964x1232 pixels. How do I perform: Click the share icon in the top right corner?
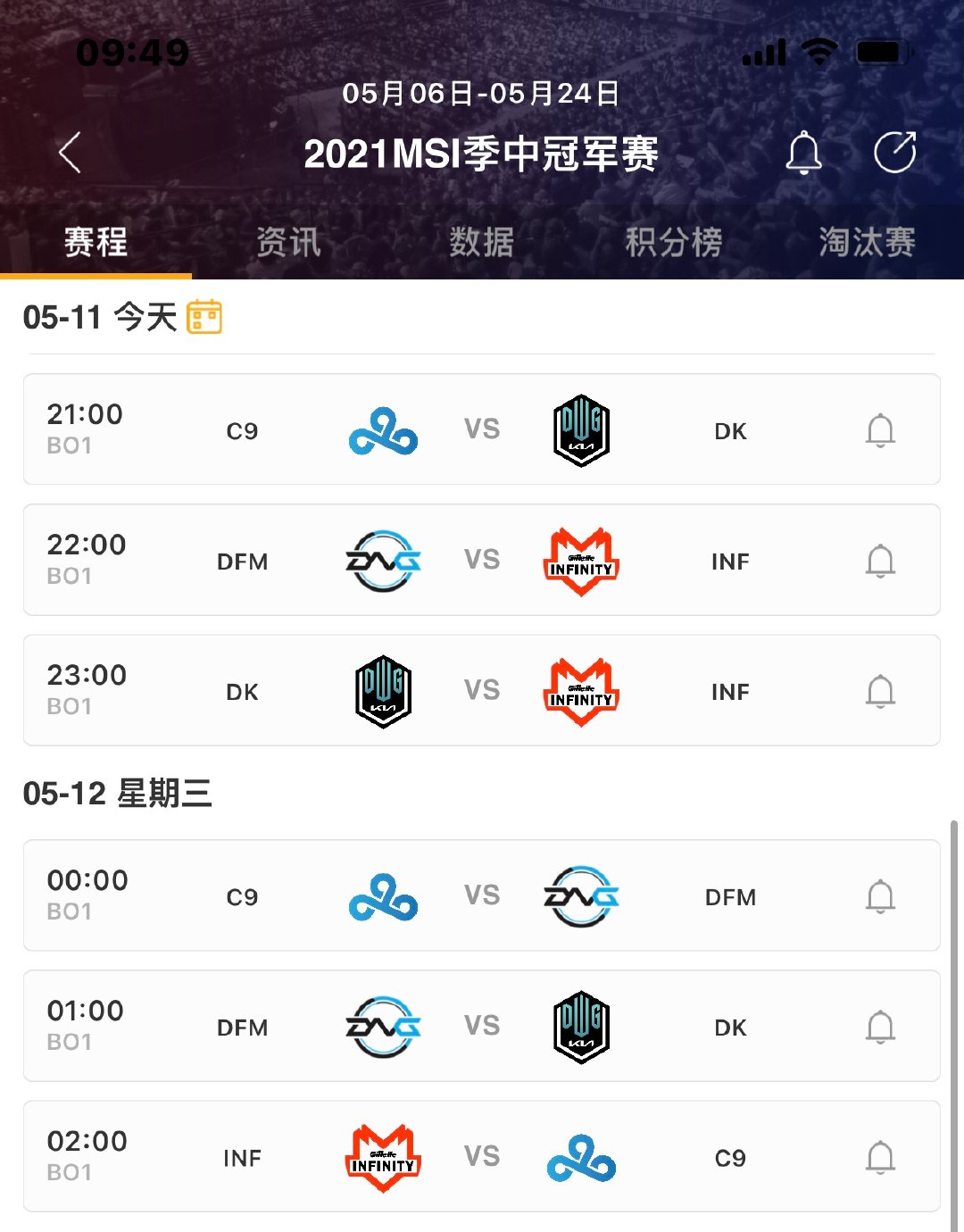click(x=895, y=152)
